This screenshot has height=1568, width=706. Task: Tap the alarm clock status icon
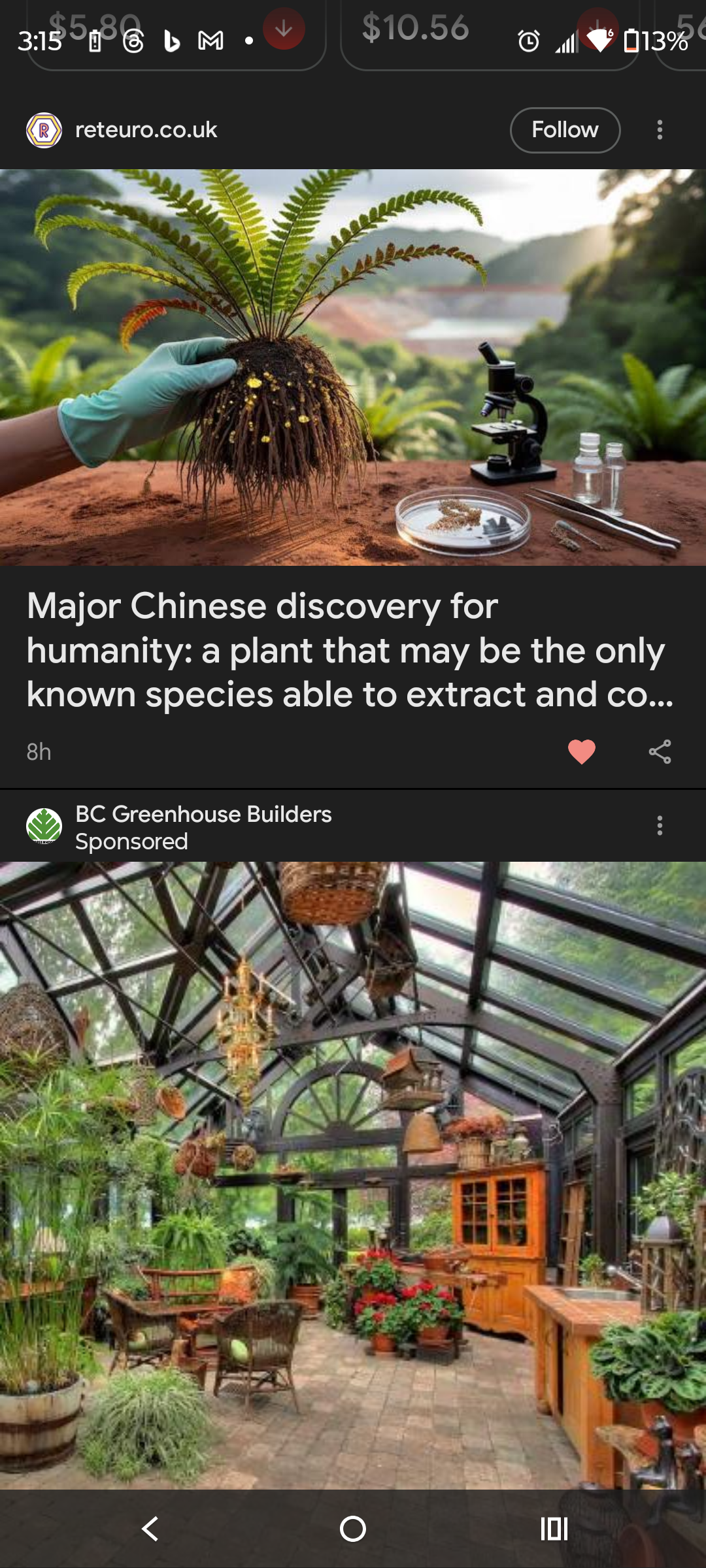click(x=528, y=40)
